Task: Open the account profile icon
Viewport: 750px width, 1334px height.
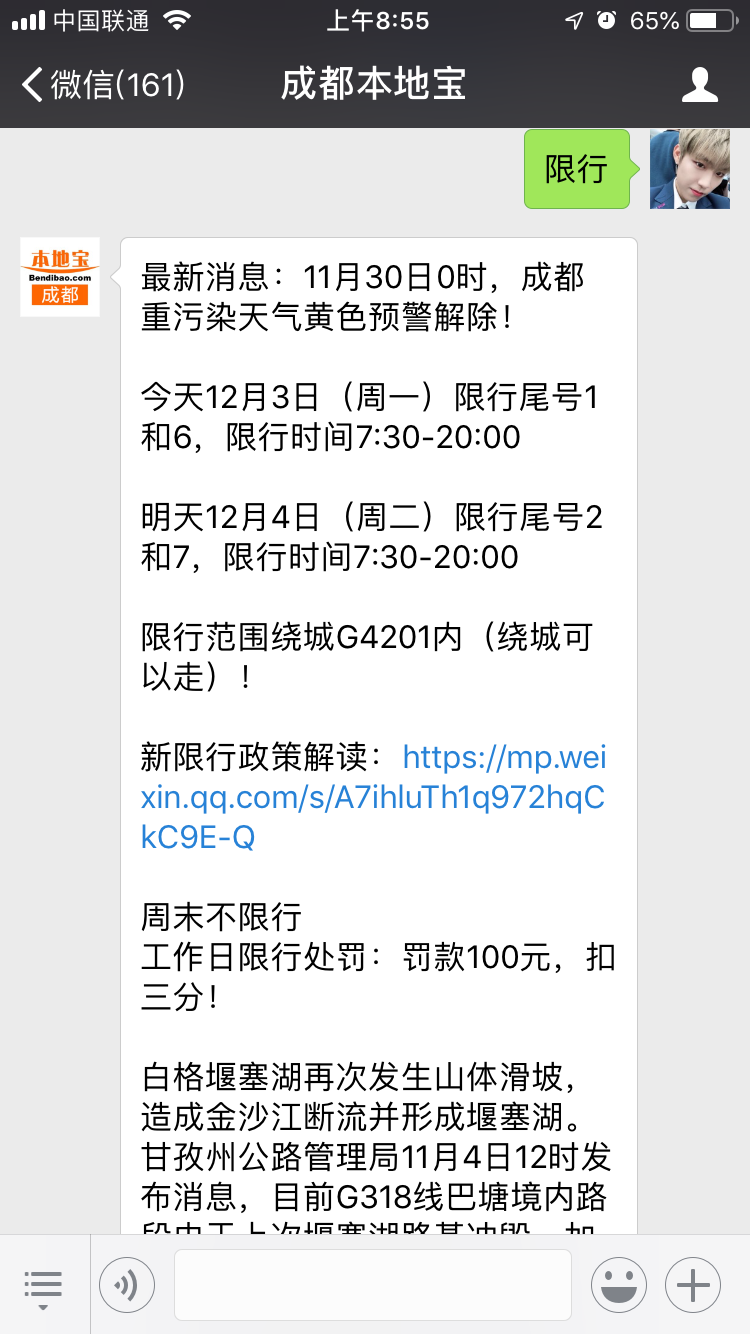Action: tap(699, 84)
